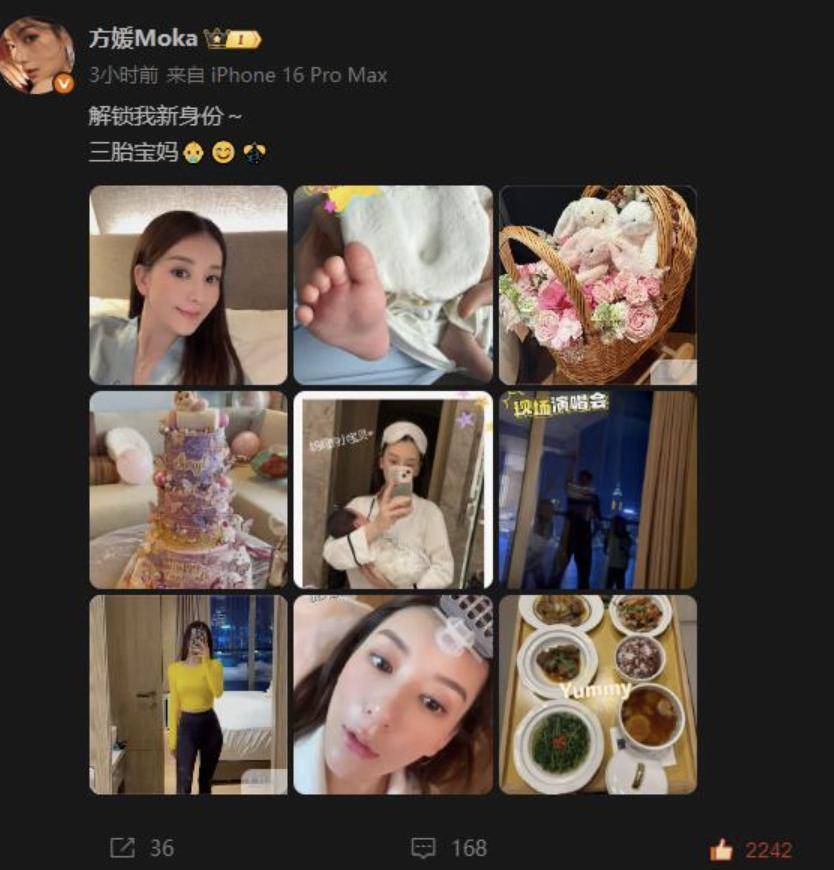
Task: Open the 方媛Moka username link
Action: coord(143,39)
